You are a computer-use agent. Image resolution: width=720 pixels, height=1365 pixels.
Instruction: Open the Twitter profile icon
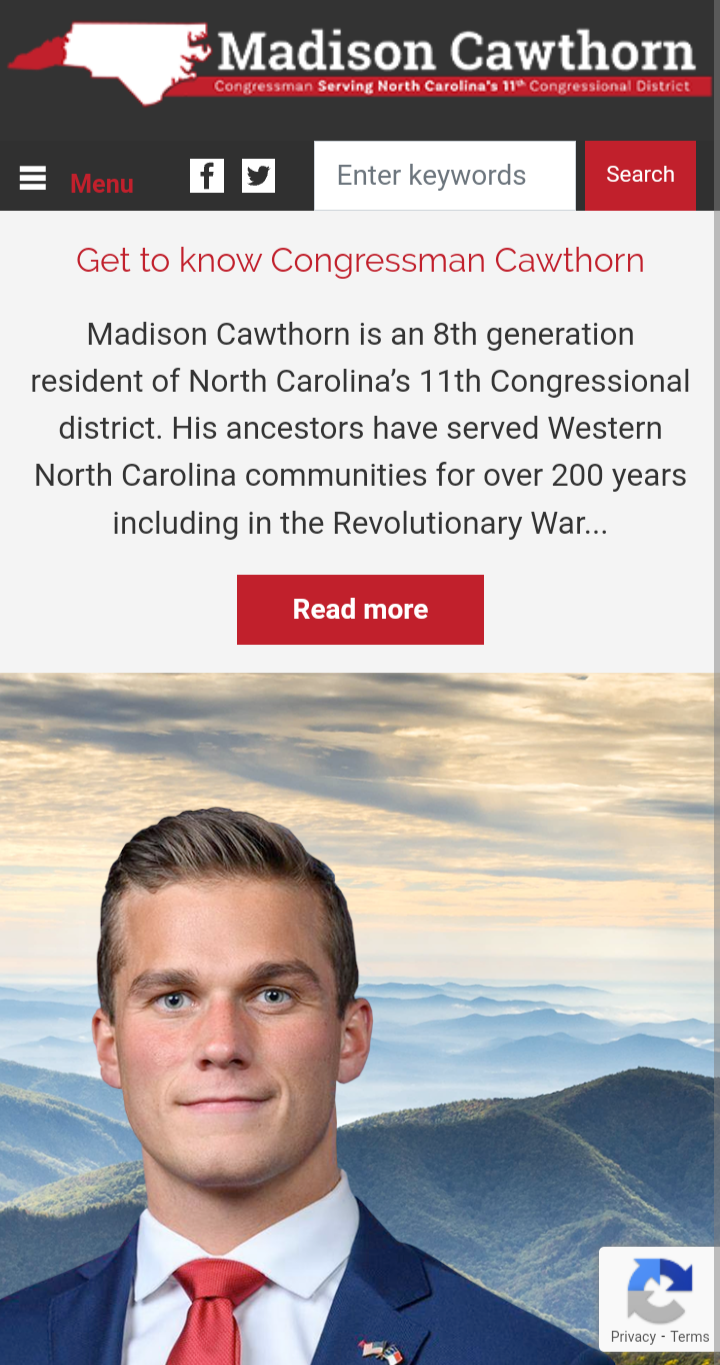pyautogui.click(x=258, y=176)
